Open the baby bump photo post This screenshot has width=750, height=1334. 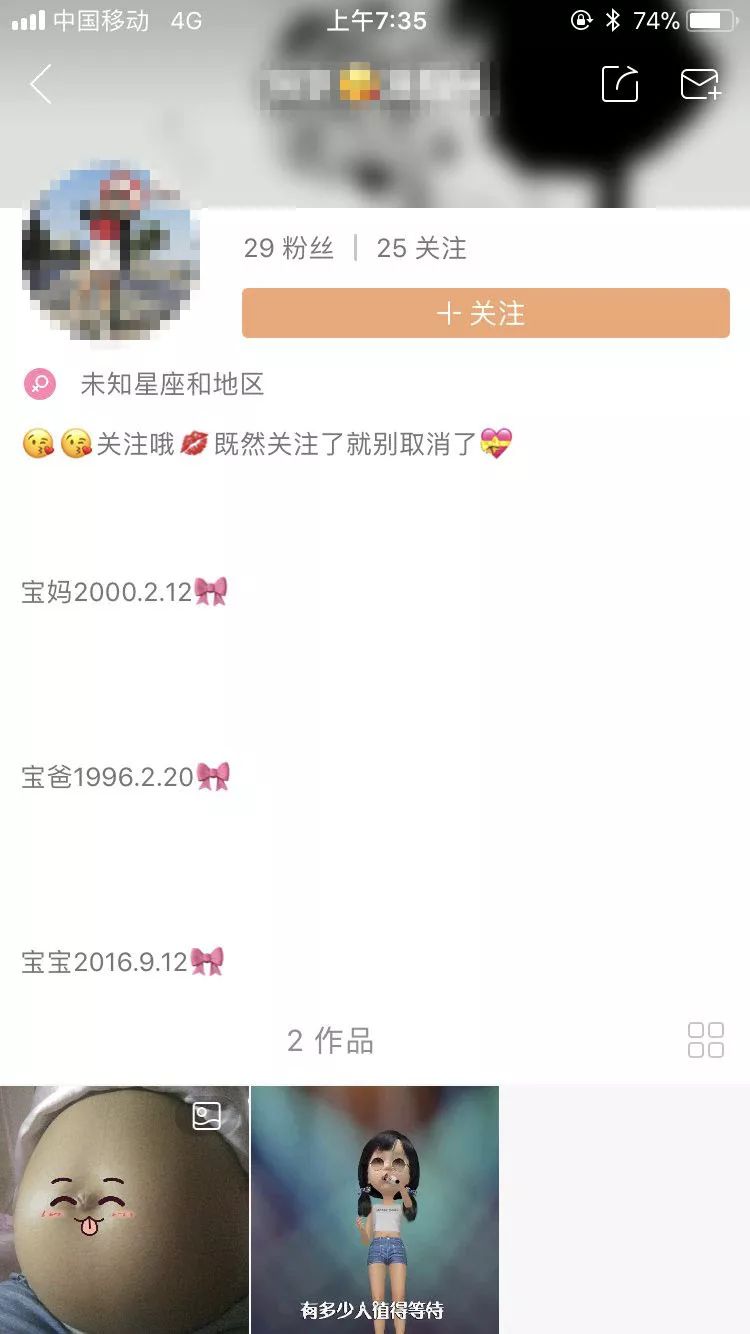tap(124, 1210)
